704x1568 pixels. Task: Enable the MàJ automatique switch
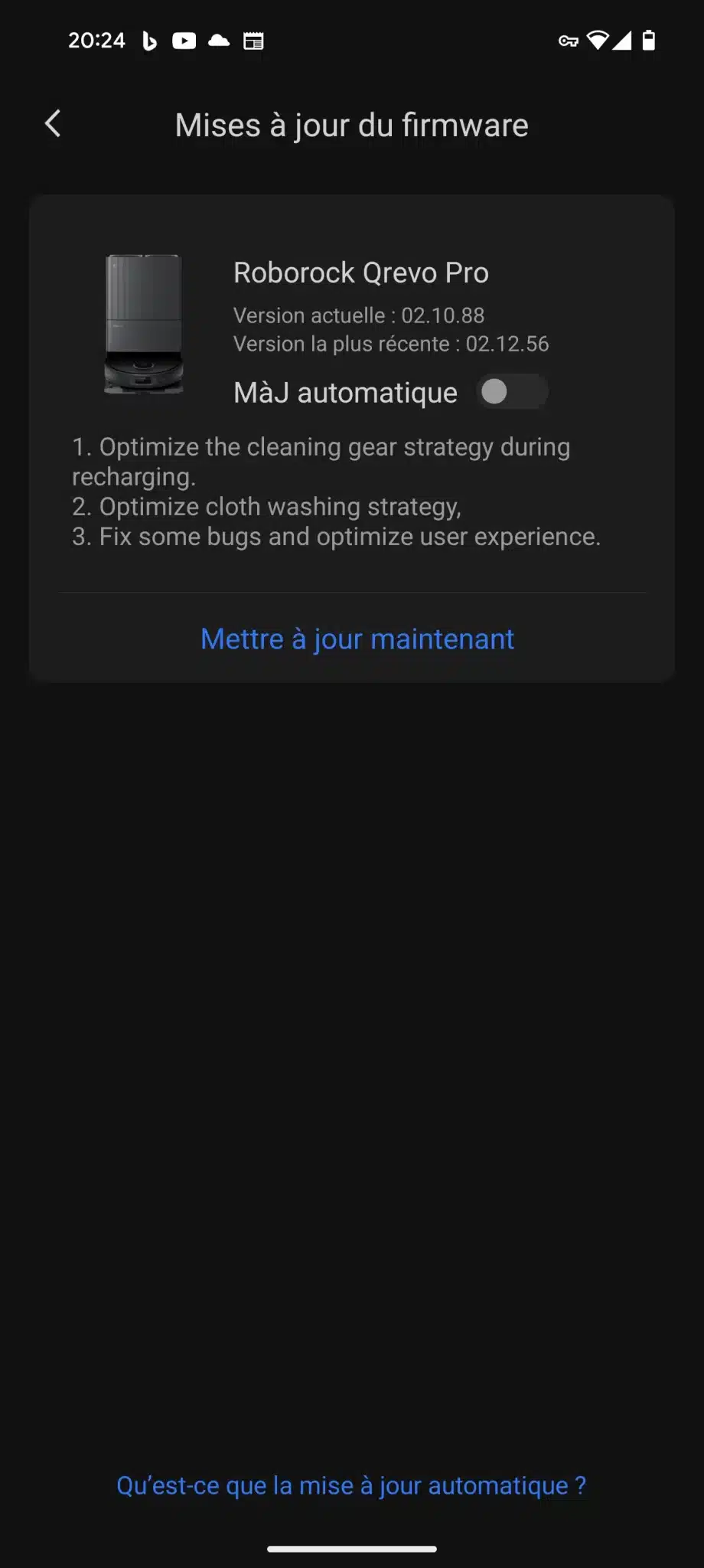[511, 392]
